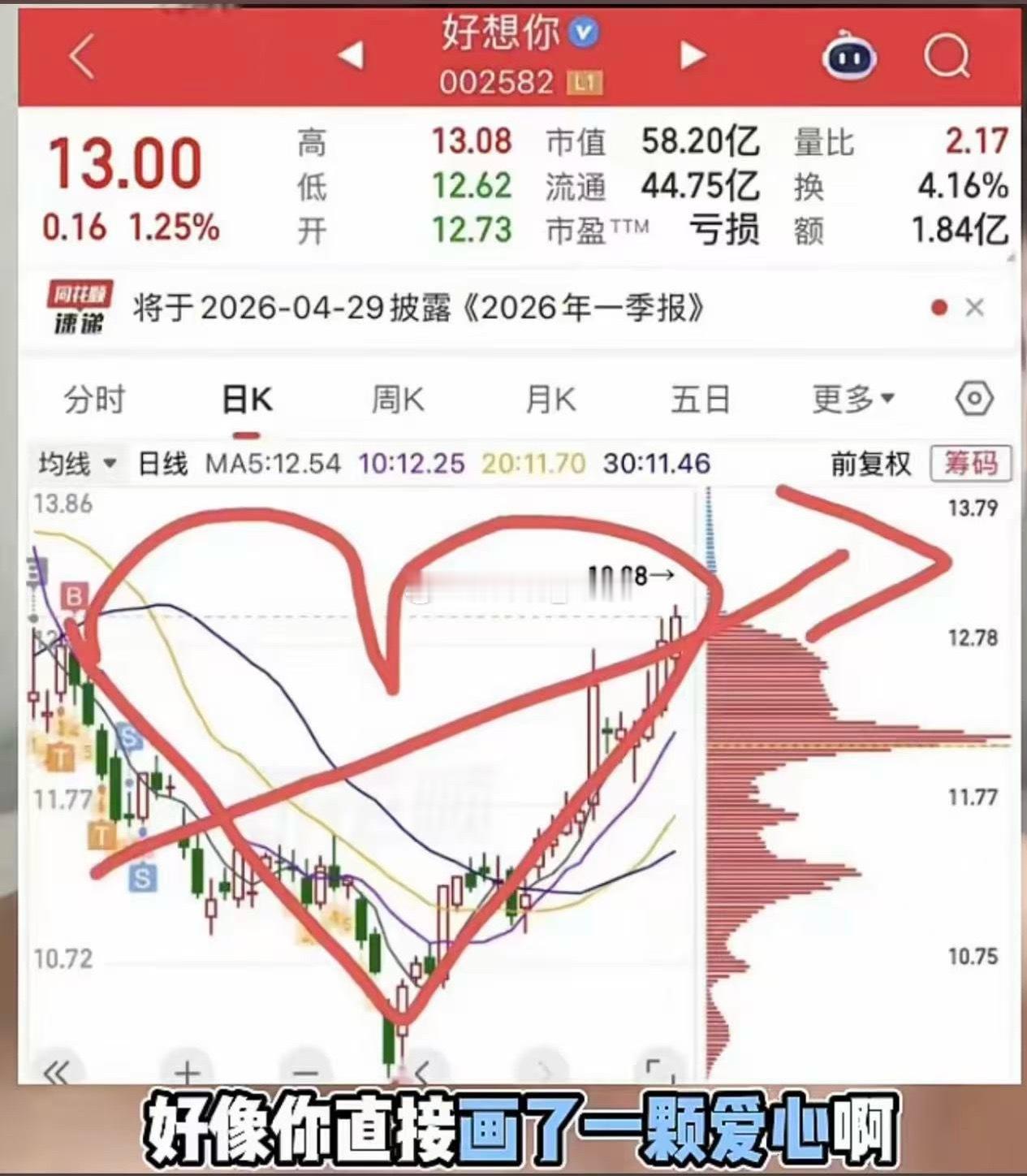Screen dimensions: 1027x1176
Task: Open the 更多 chart period dropdown
Action: (x=849, y=398)
